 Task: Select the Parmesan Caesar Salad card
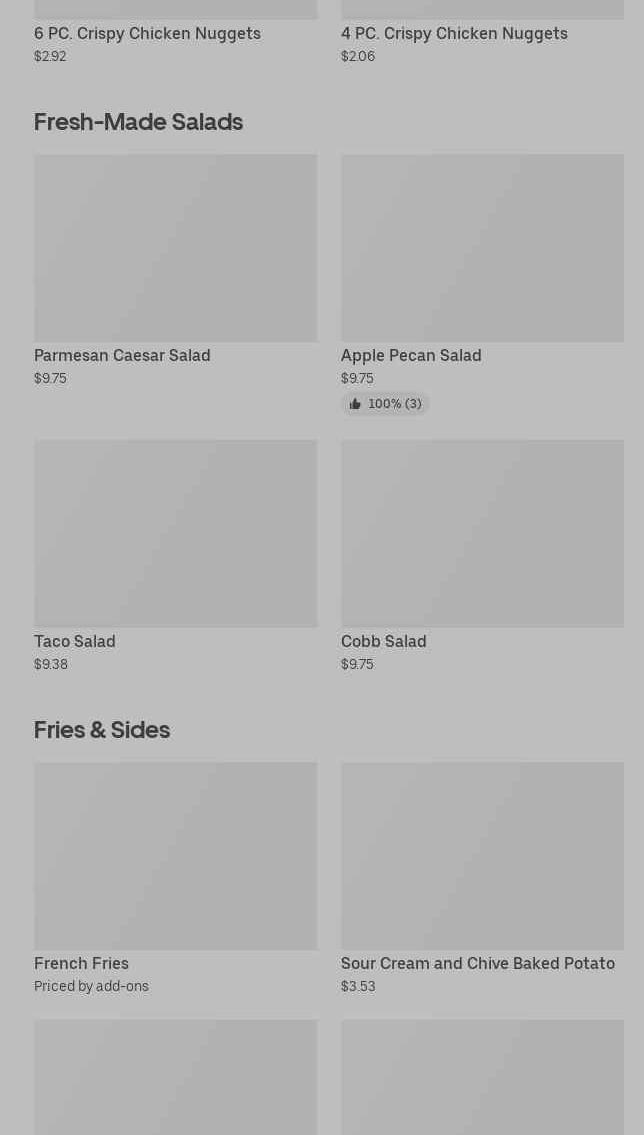click(175, 270)
